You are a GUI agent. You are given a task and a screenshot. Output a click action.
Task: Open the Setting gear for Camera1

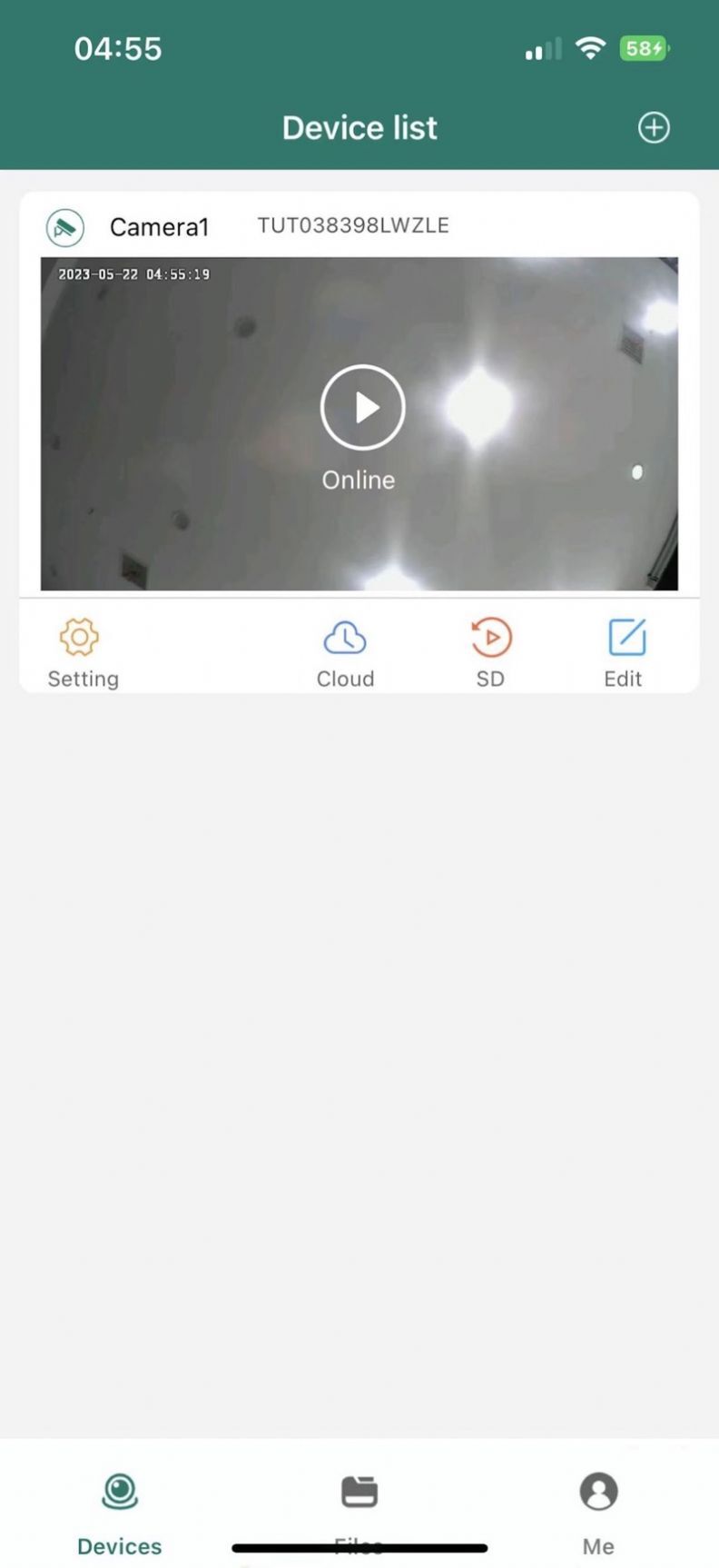click(82, 650)
